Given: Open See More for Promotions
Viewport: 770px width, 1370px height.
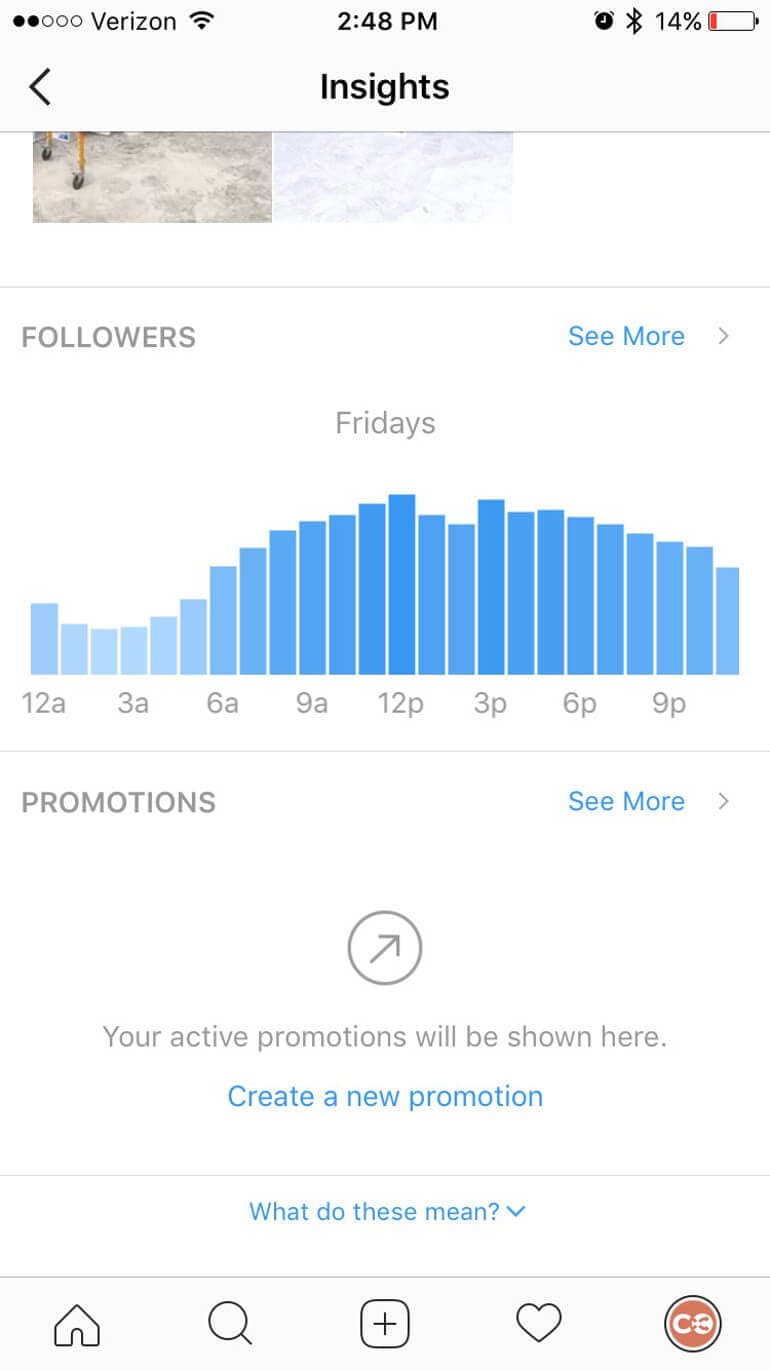Looking at the screenshot, I should pos(648,801).
